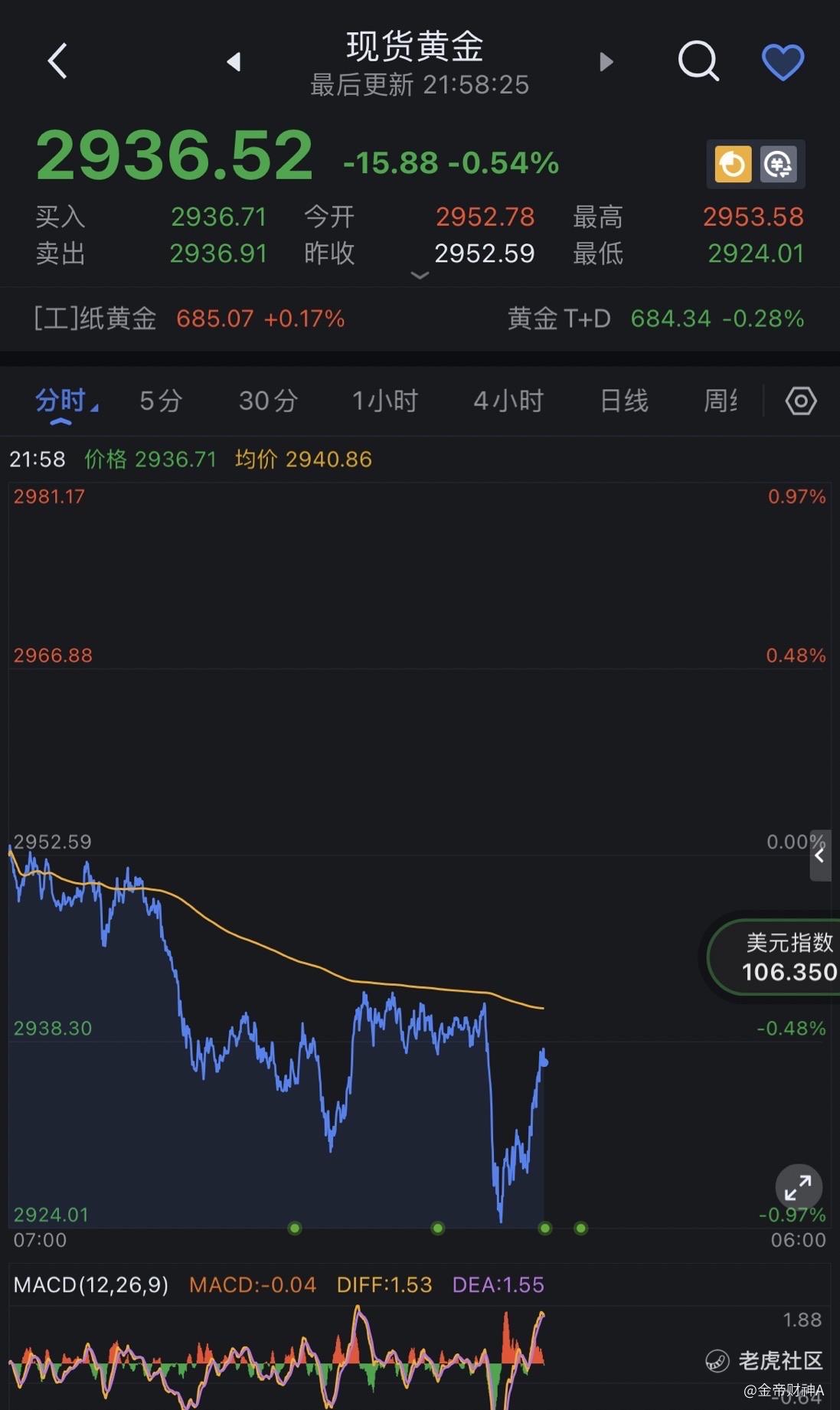This screenshot has height=1410, width=840.
Task: Tap the gray currency icon beside the yellow one
Action: click(779, 164)
